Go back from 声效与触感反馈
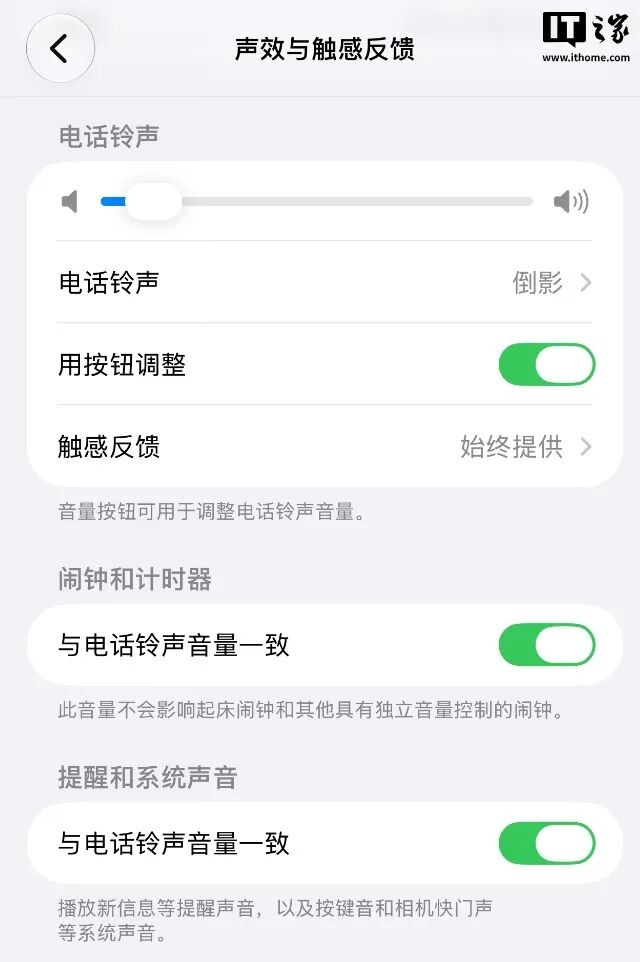Screen dimensions: 640x962 pyautogui.click(x=60, y=48)
